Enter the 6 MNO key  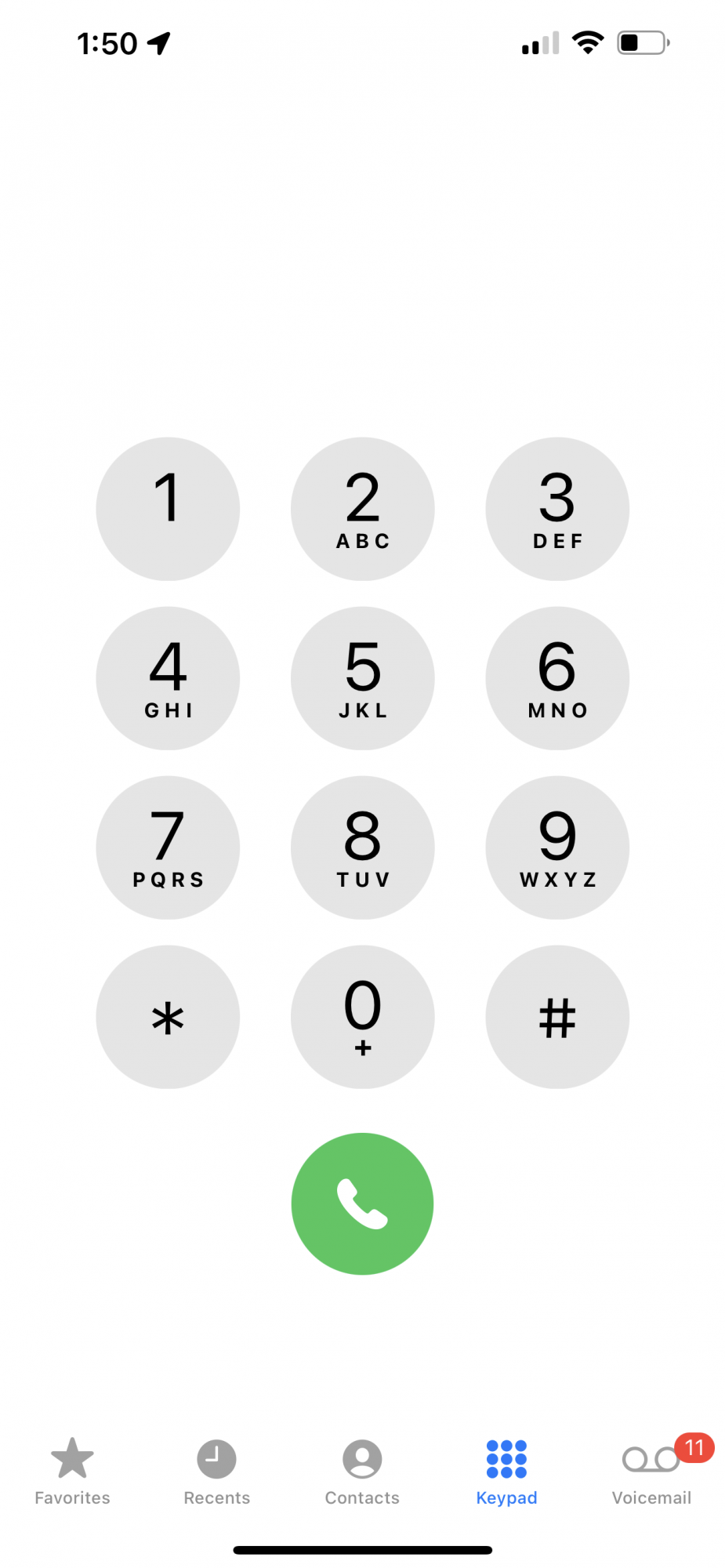557,678
